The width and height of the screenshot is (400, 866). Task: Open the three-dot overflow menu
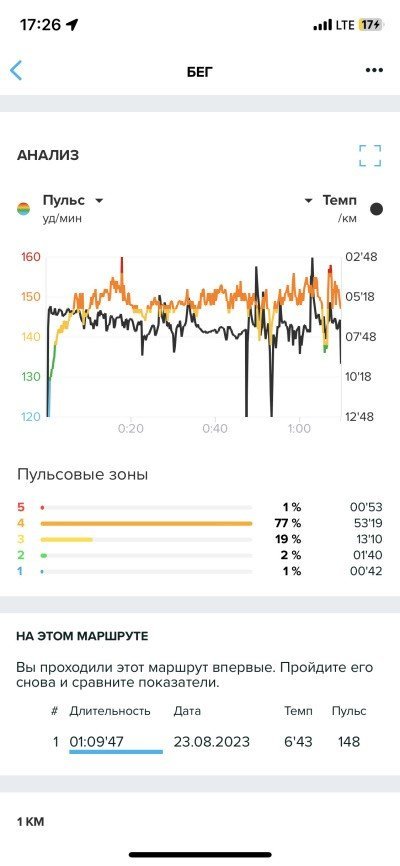(374, 71)
